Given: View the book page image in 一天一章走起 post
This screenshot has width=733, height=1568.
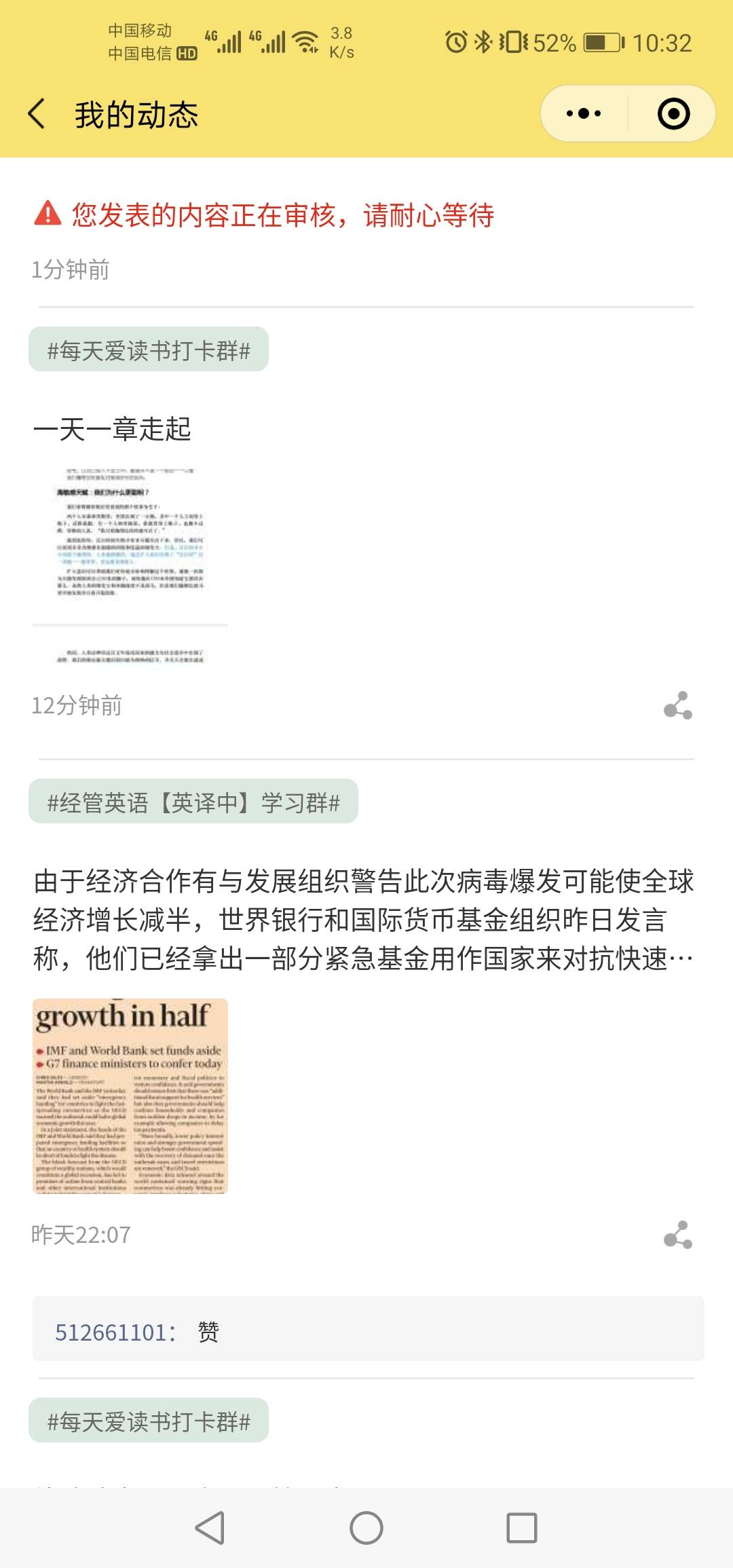Looking at the screenshot, I should [x=130, y=565].
